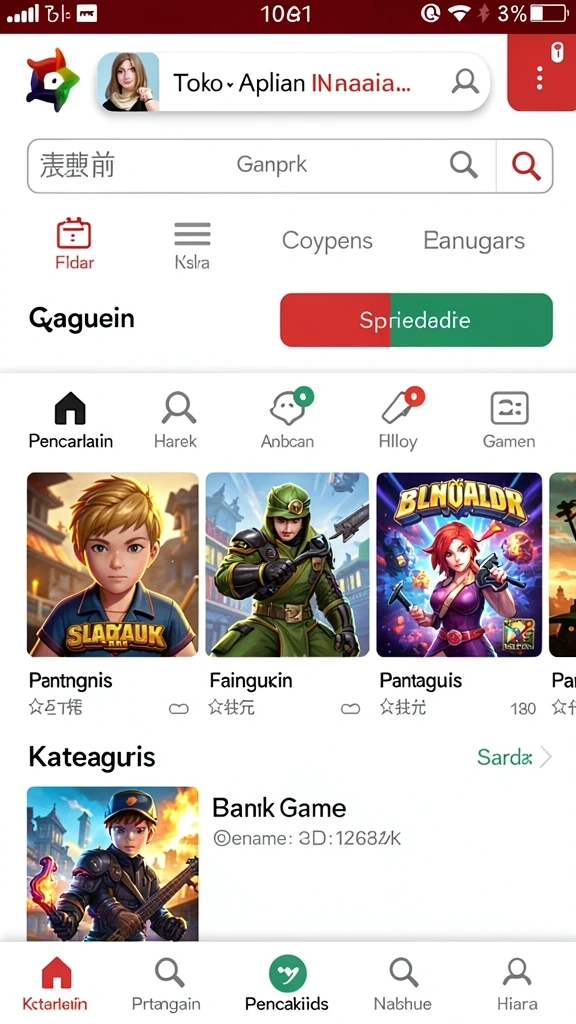Tap the search icon in Toko Aplian bar
This screenshot has width=576, height=1024.
pos(466,82)
